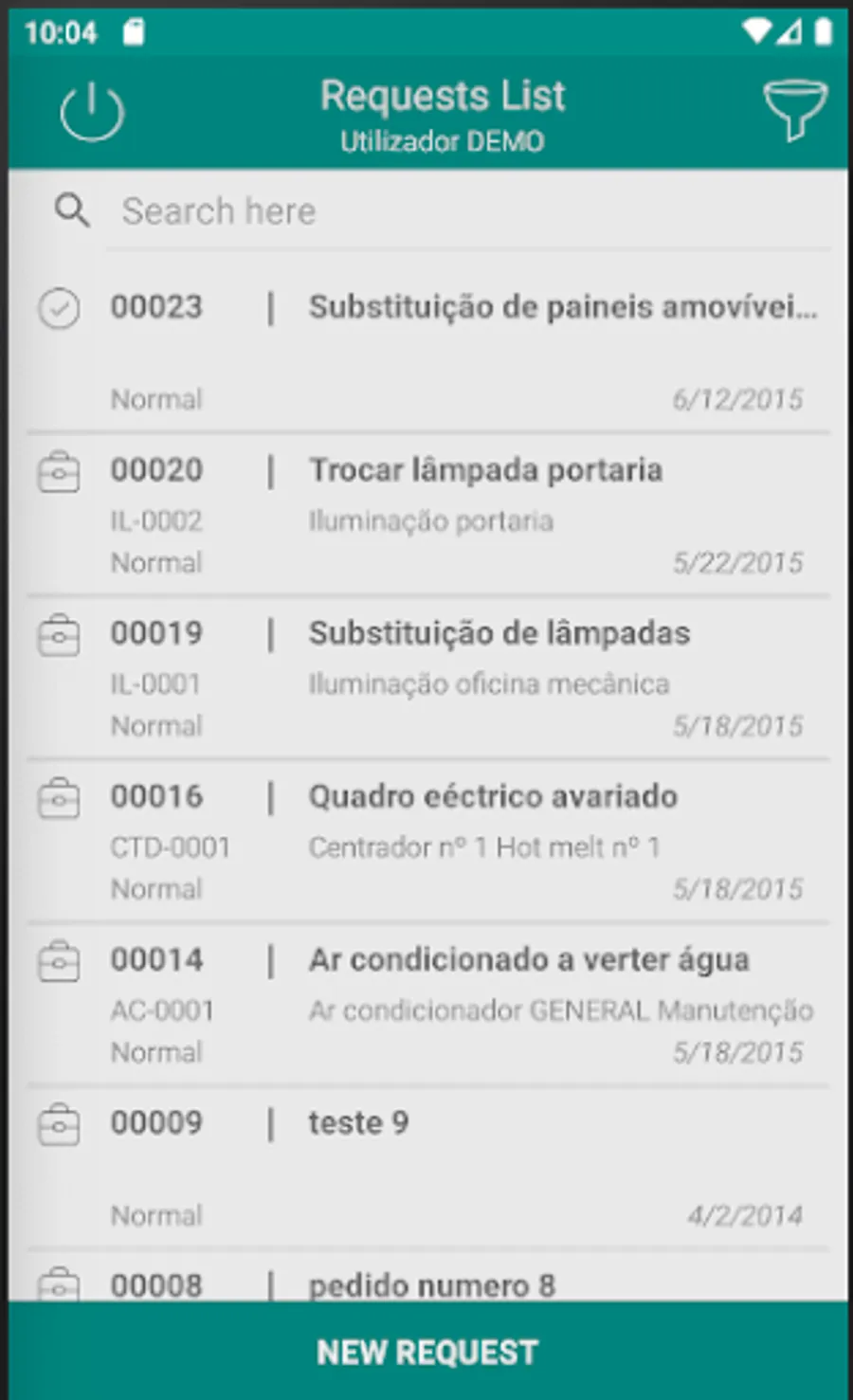Create a new request
853x1400 pixels.
[x=426, y=1352]
